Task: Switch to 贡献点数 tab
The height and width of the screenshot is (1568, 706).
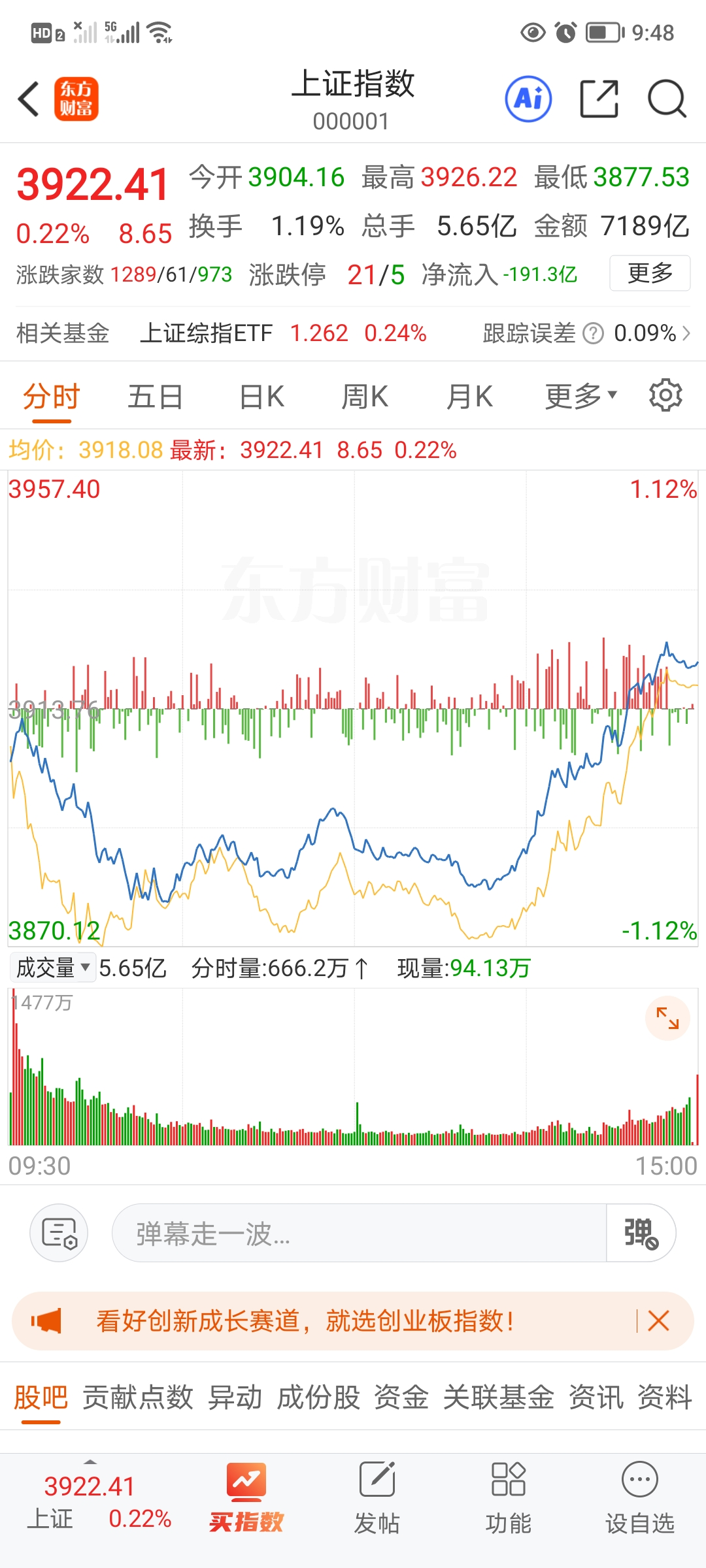Action: click(x=137, y=1397)
